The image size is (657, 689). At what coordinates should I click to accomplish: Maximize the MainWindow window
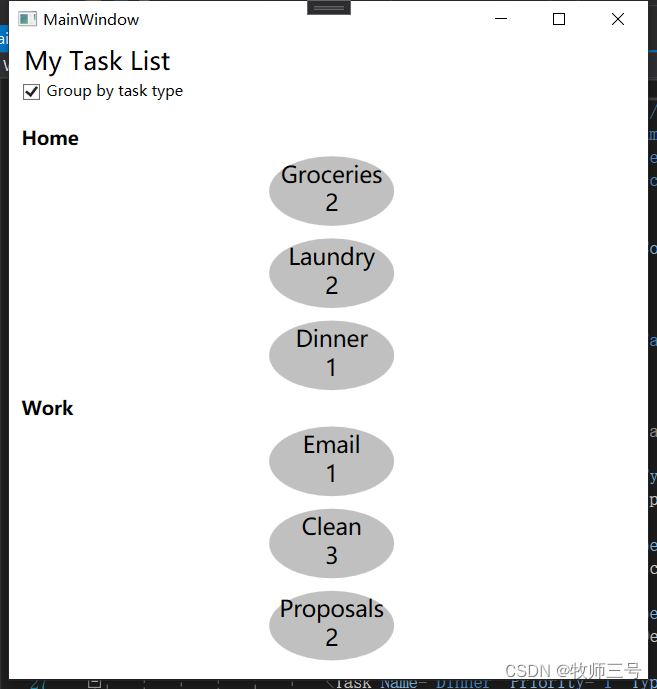559,19
